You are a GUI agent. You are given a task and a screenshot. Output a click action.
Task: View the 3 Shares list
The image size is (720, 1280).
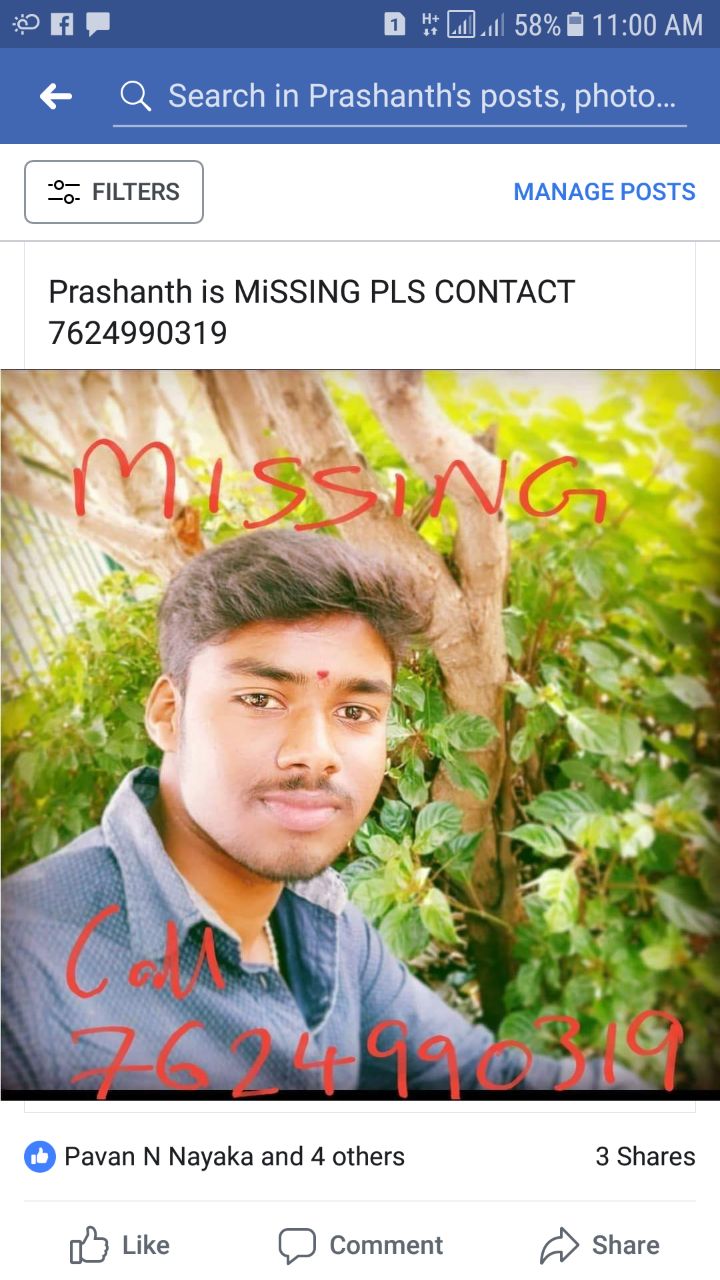[x=645, y=1157]
